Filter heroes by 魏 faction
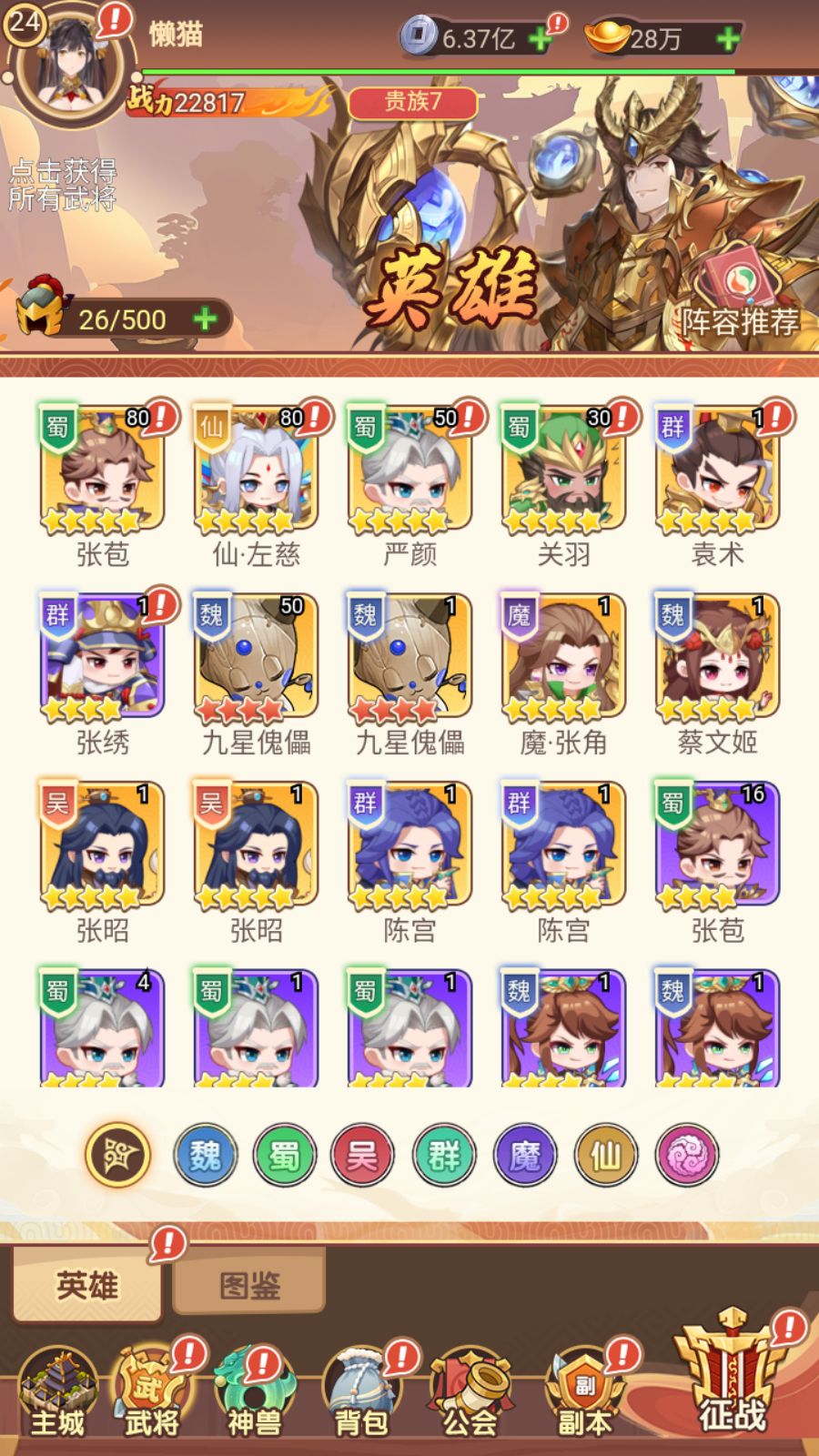The image size is (819, 1456). click(205, 1156)
